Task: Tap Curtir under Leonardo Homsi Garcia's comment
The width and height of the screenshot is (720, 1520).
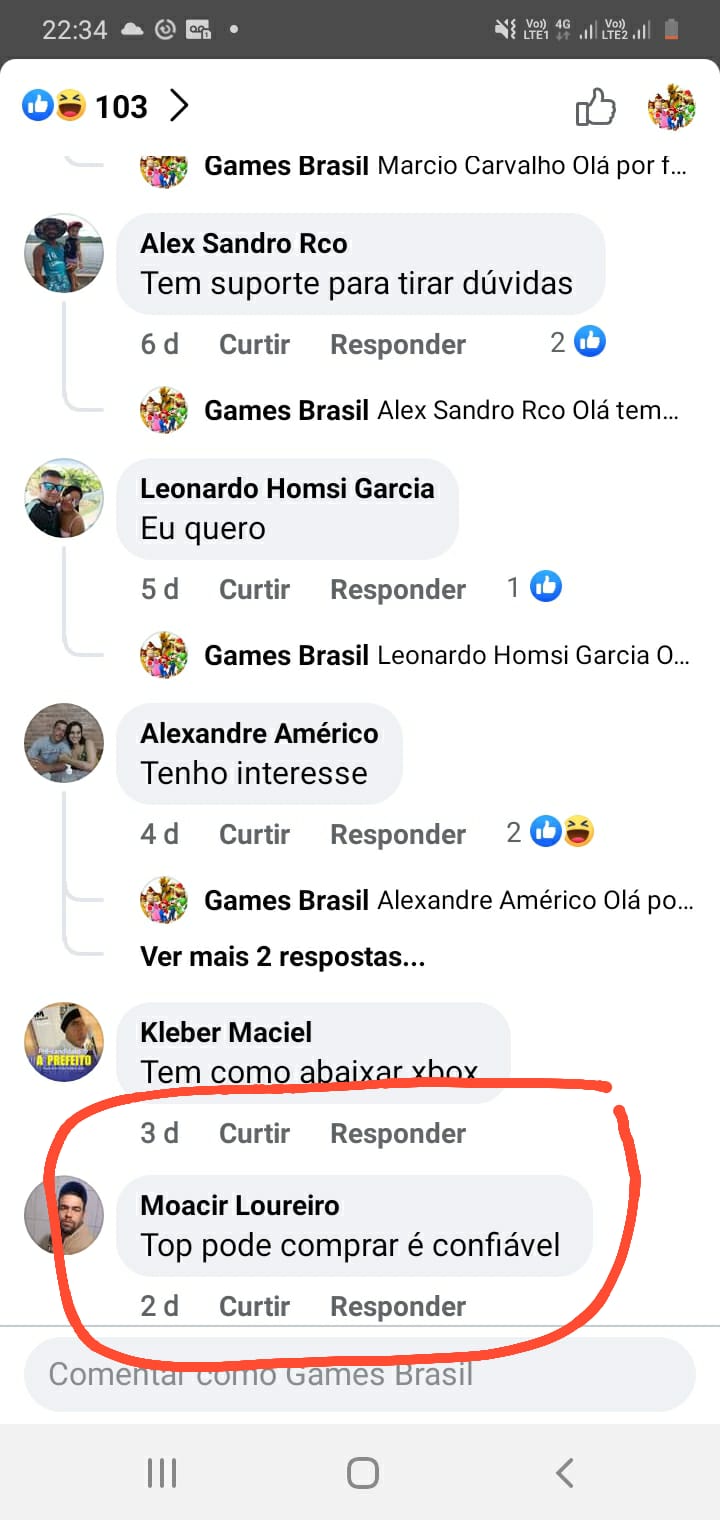Action: point(254,590)
